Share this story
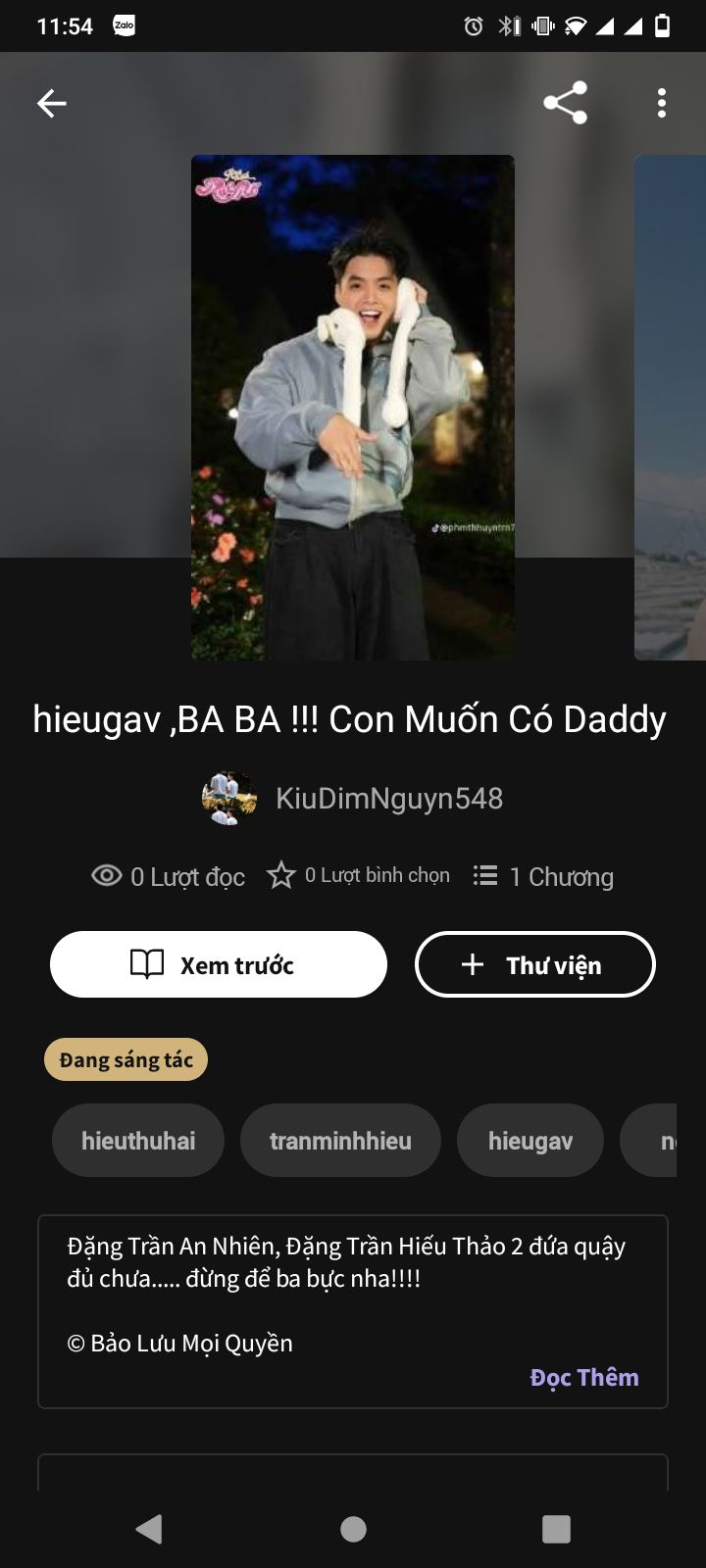This screenshot has width=706, height=1568. pyautogui.click(x=565, y=103)
